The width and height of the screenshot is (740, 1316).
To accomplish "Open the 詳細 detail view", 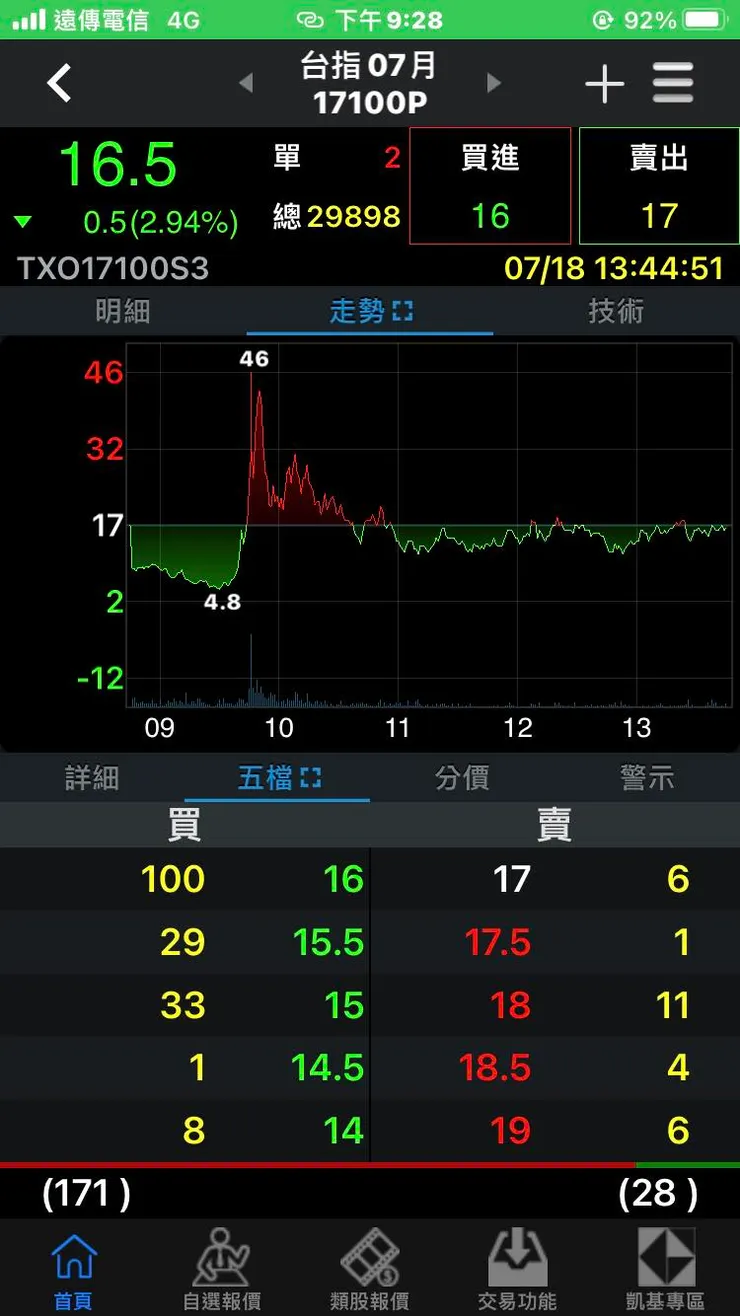I will (92, 777).
